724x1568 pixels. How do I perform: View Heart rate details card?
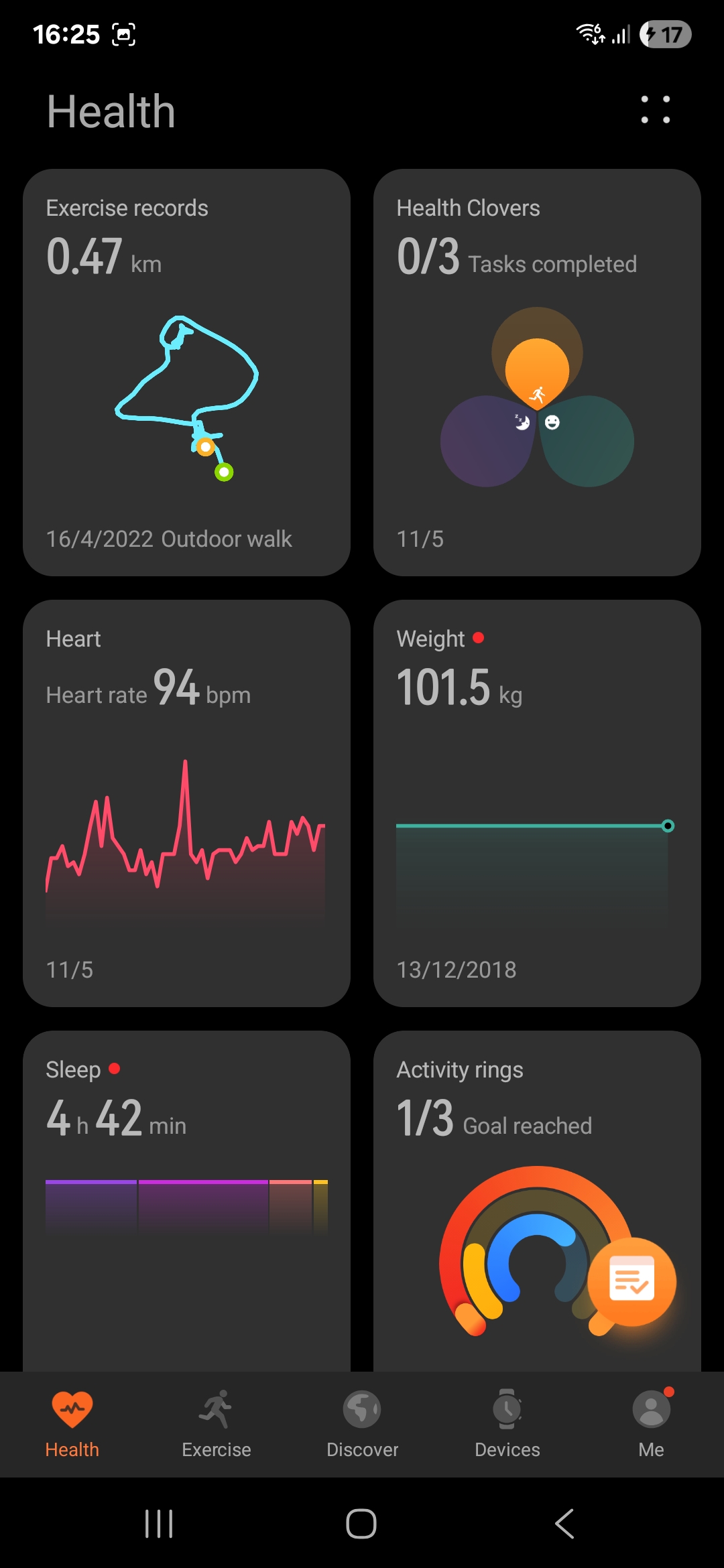coord(186,803)
